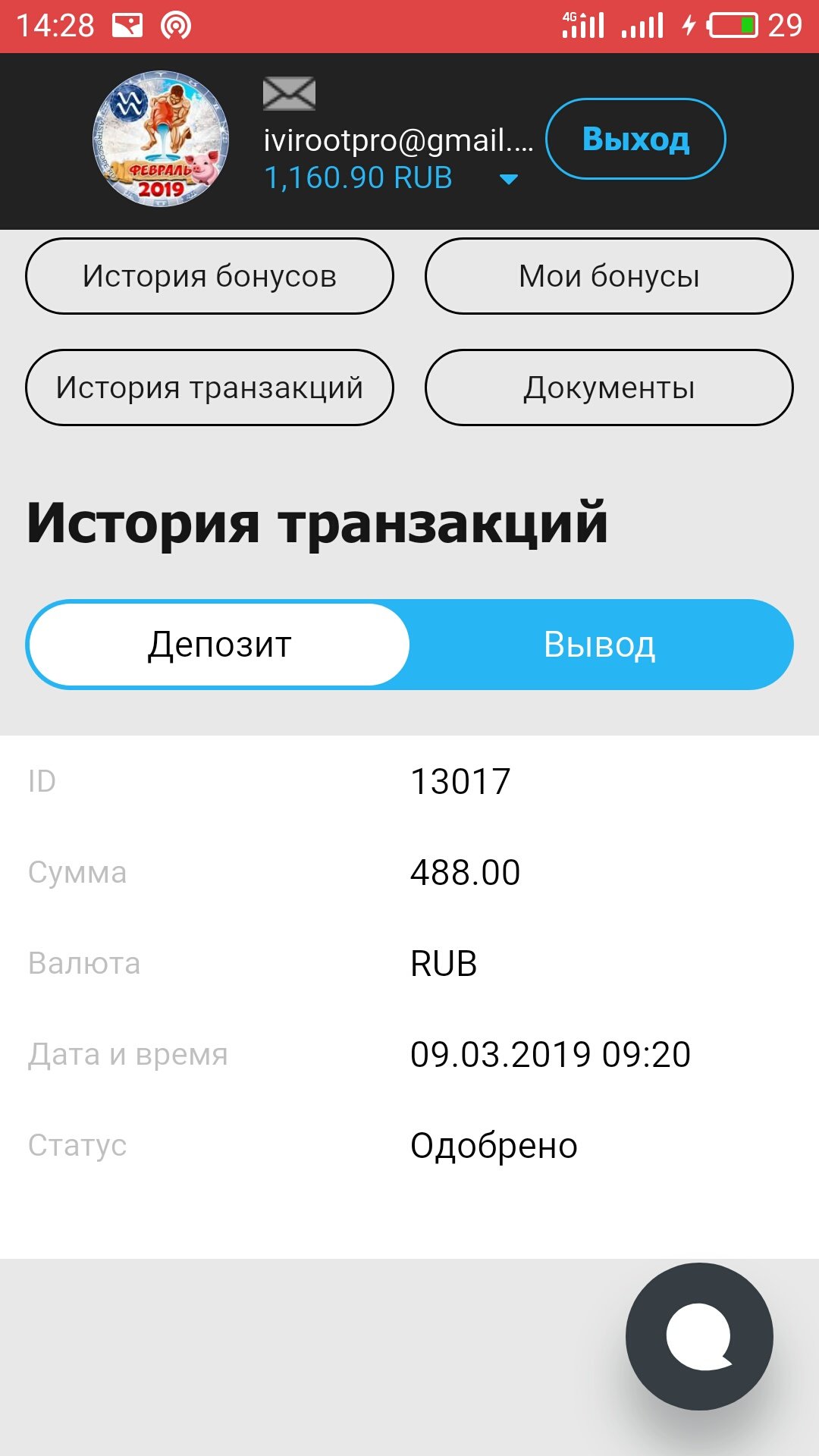
Task: Open Мои бонусы
Action: 609,276
